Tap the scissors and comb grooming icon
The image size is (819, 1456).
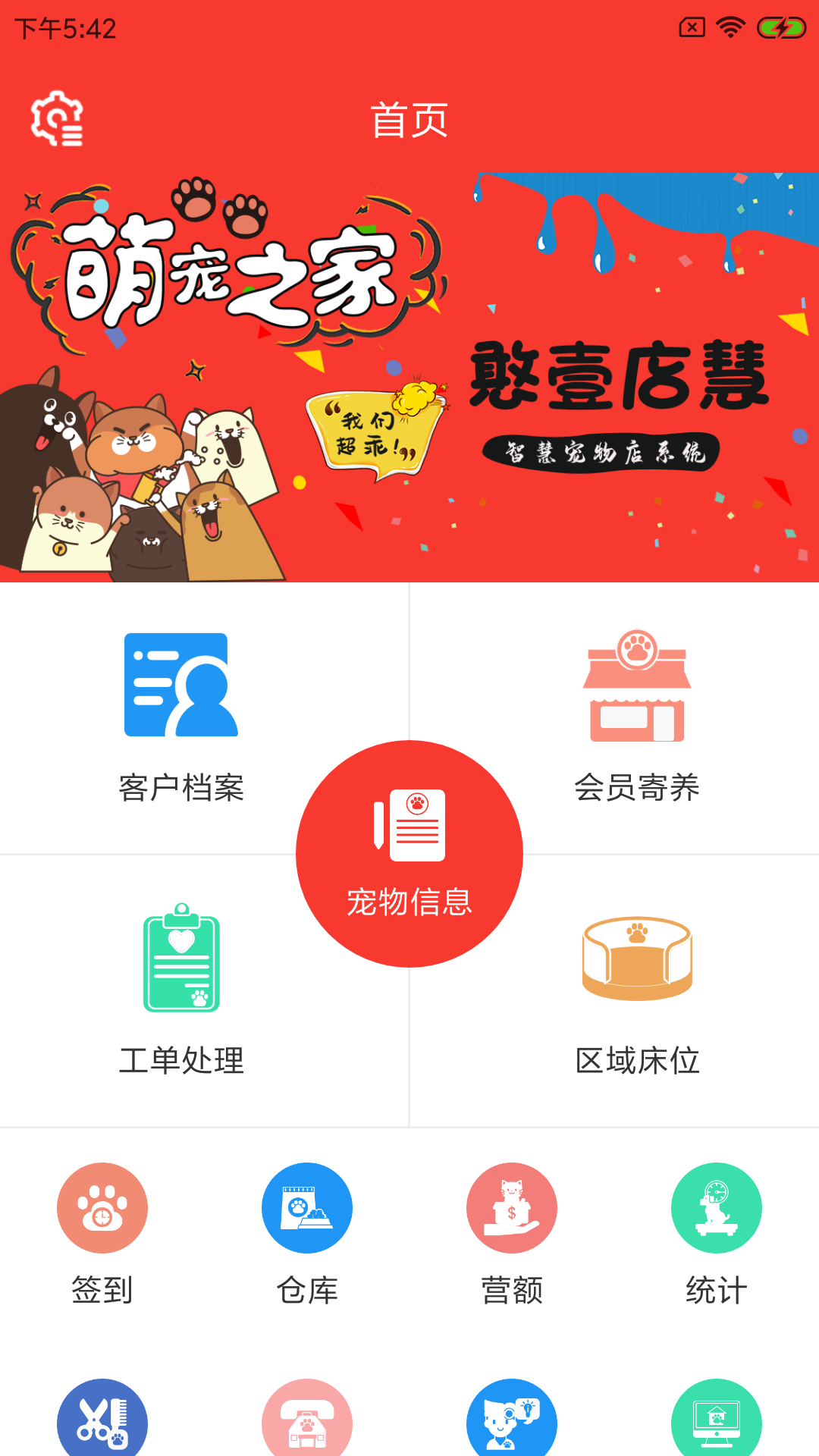pos(102,1420)
